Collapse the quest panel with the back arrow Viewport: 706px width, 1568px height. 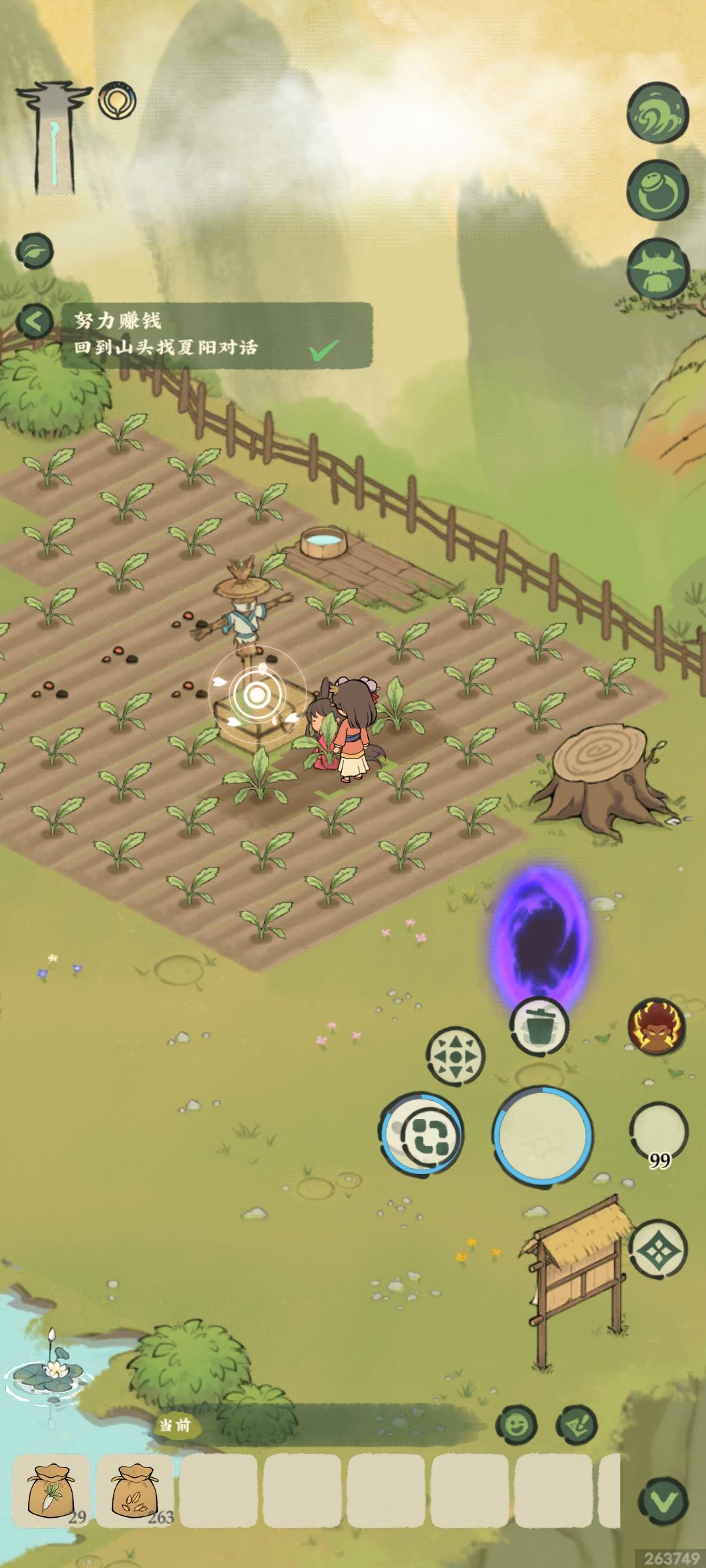(35, 321)
